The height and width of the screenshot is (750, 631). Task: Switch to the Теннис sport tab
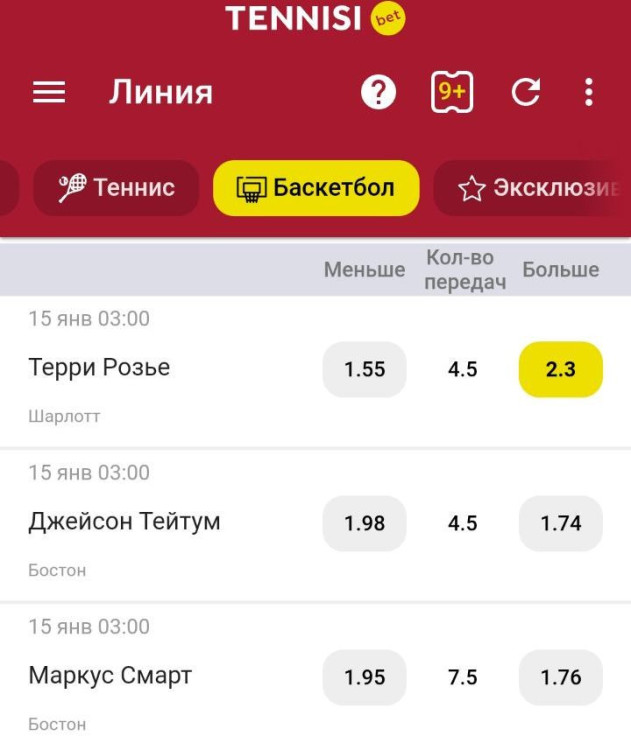coord(116,188)
